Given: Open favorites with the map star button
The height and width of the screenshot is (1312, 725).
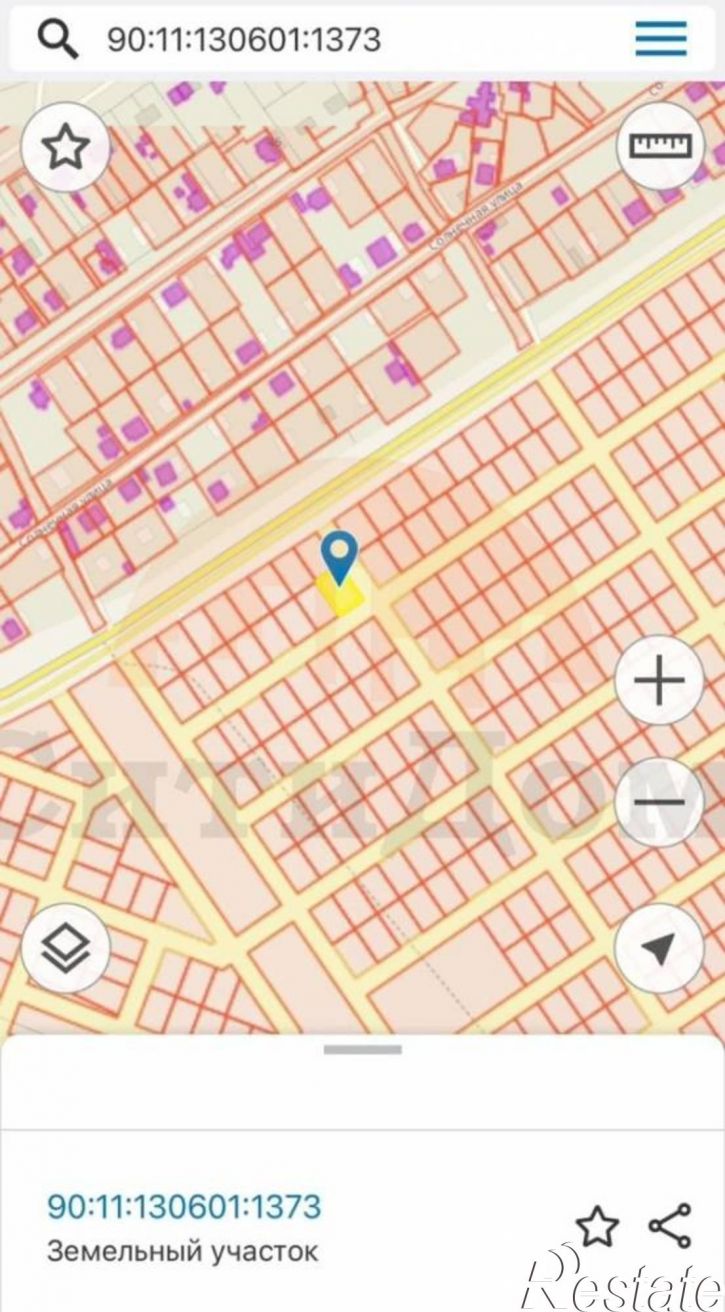Looking at the screenshot, I should (65, 148).
